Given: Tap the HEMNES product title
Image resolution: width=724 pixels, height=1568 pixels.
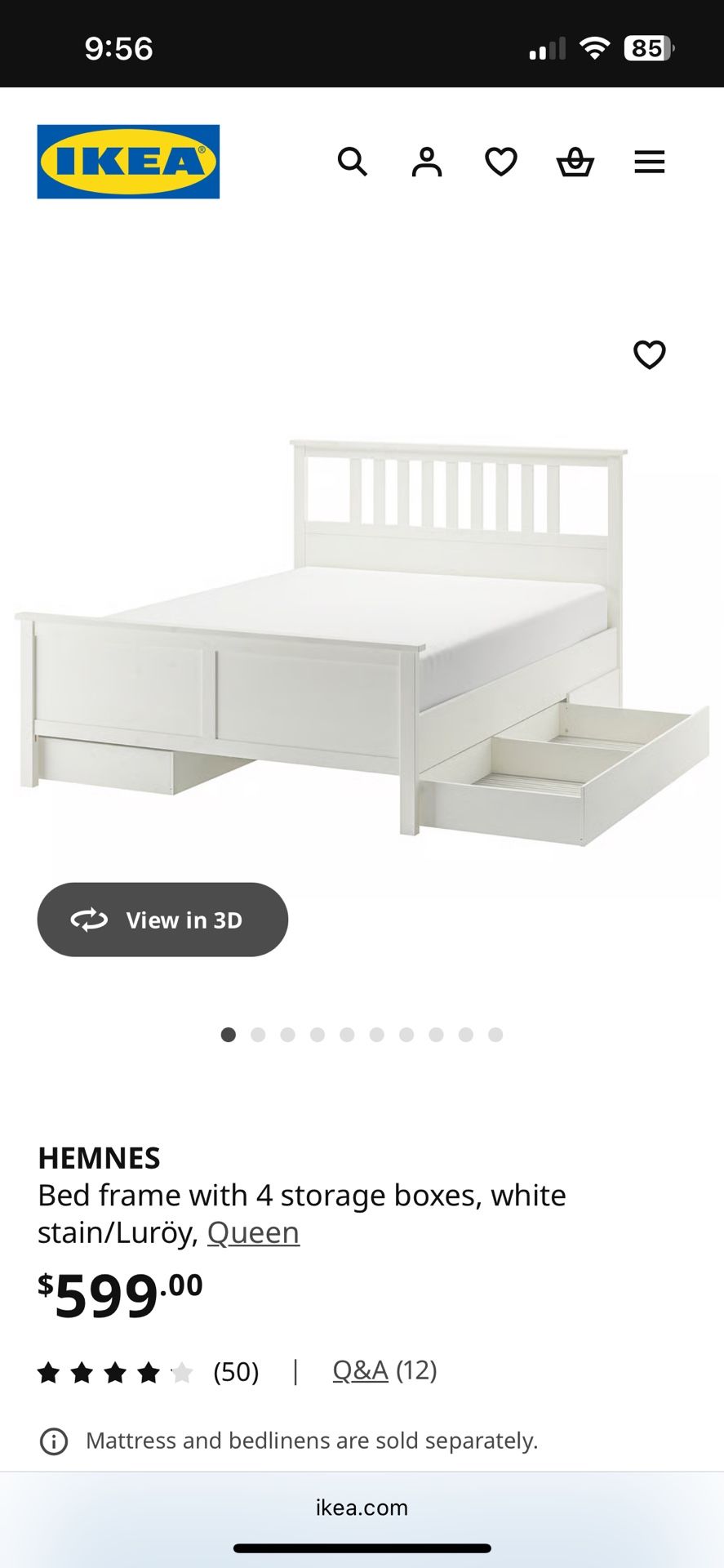Looking at the screenshot, I should coord(99,1158).
